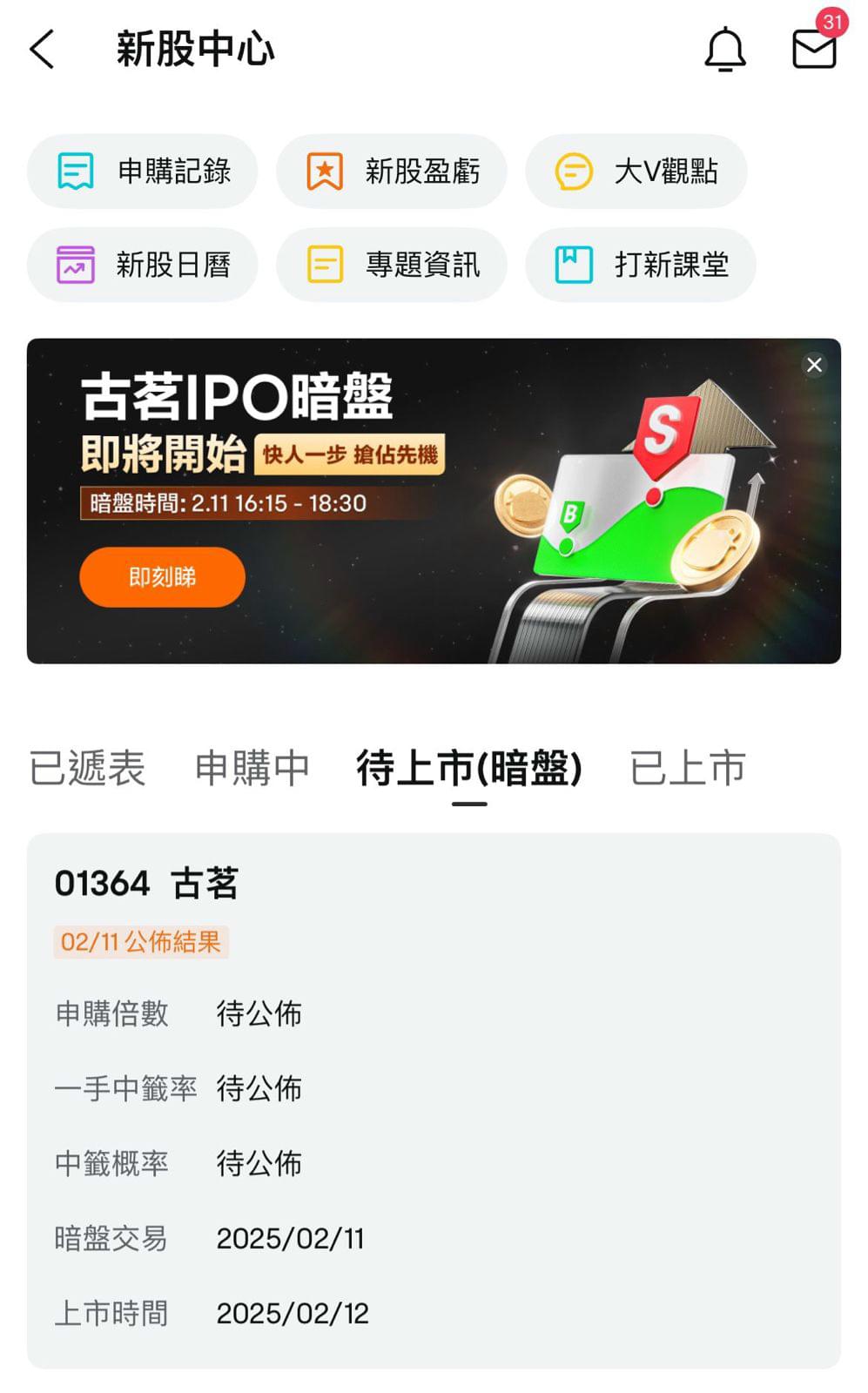Open the notification bell
The image size is (868, 1393).
point(725,50)
